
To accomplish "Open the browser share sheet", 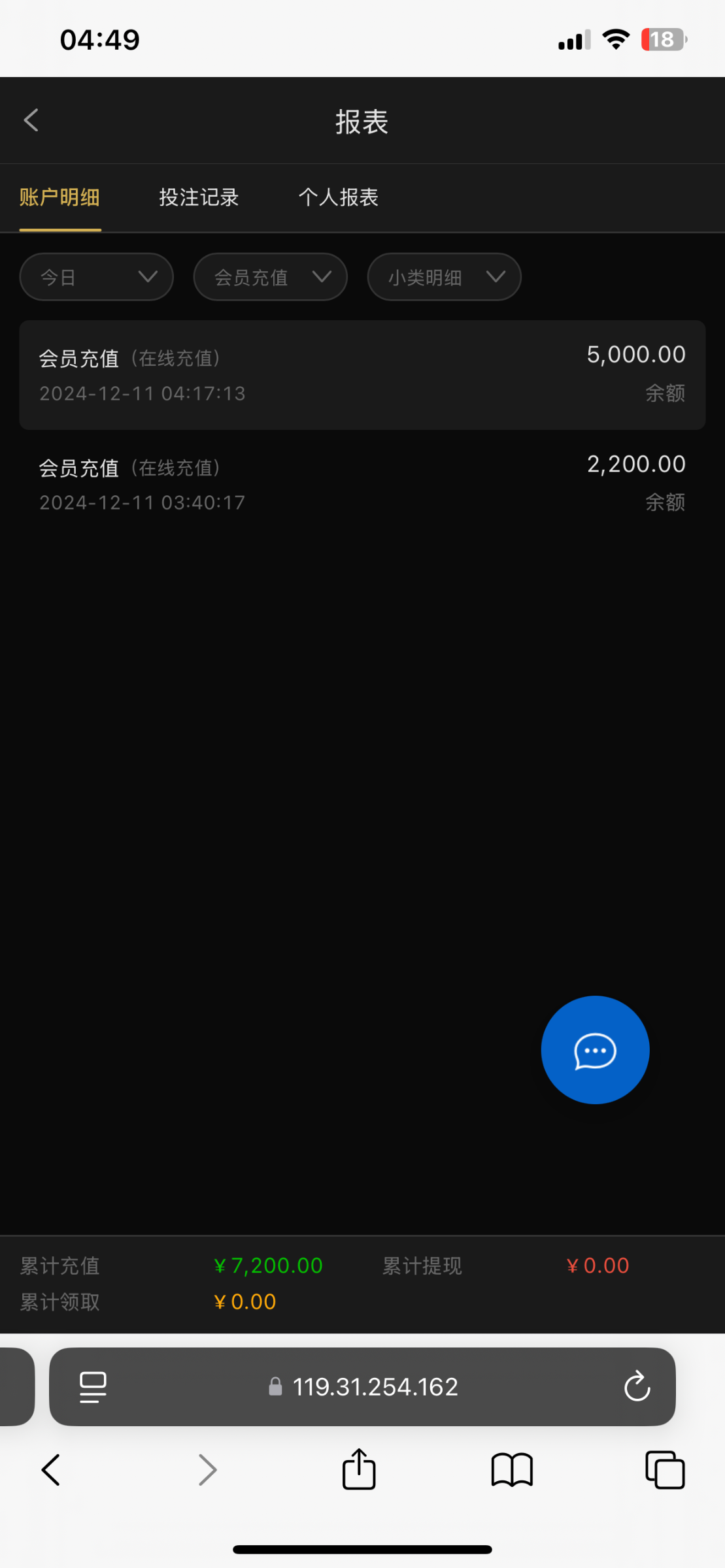I will [x=359, y=1469].
